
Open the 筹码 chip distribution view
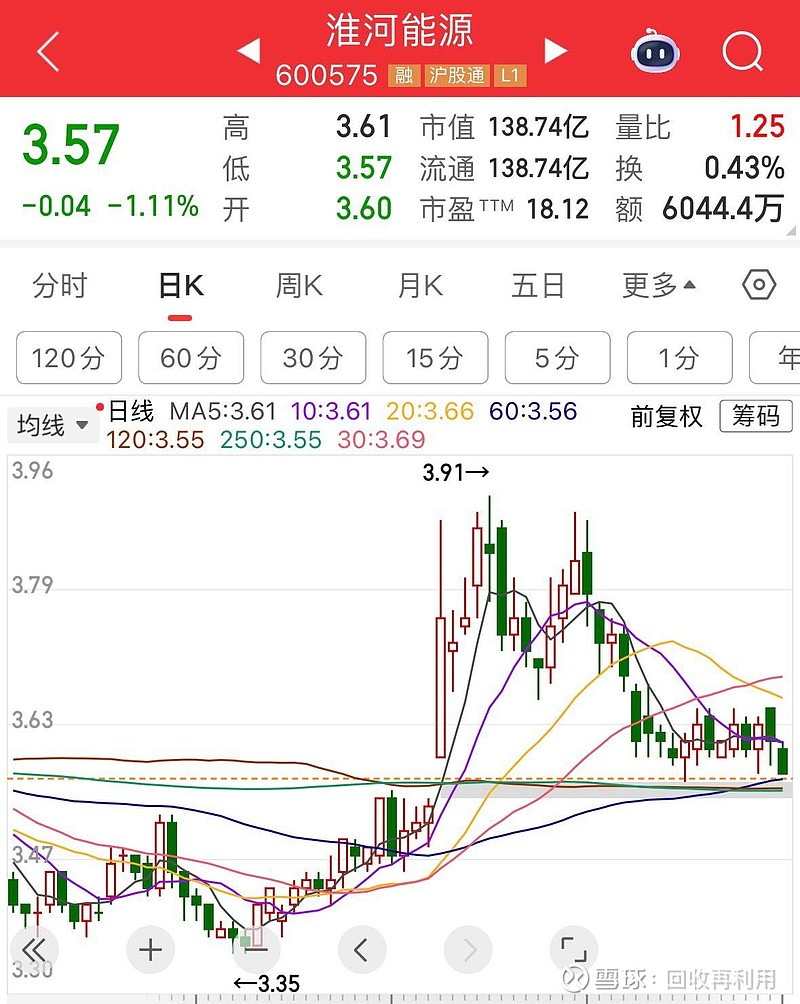click(x=756, y=416)
